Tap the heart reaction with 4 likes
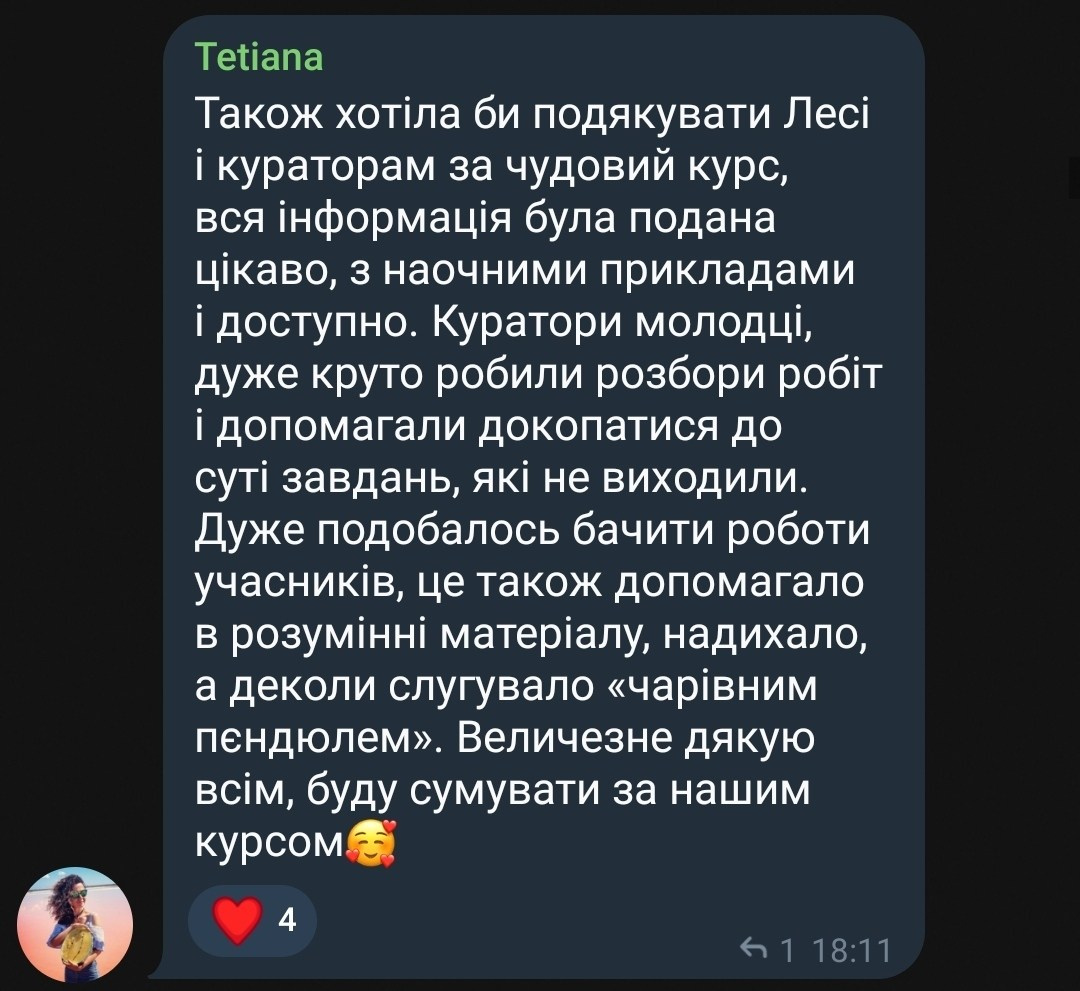Viewport: 1080px width, 991px height. (x=252, y=921)
